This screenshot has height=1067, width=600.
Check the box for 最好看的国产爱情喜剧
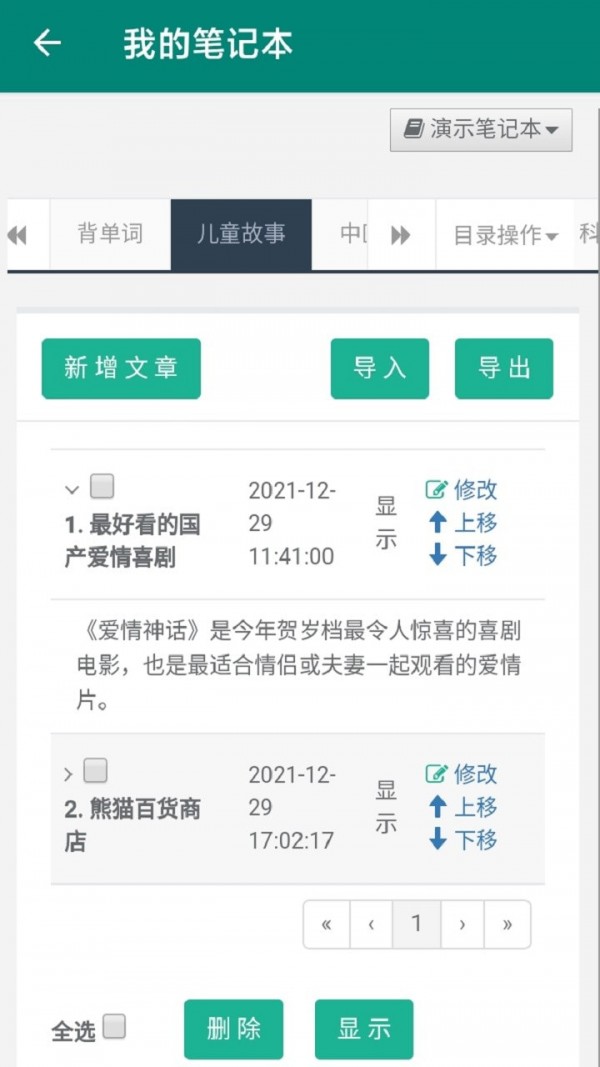pos(102,487)
